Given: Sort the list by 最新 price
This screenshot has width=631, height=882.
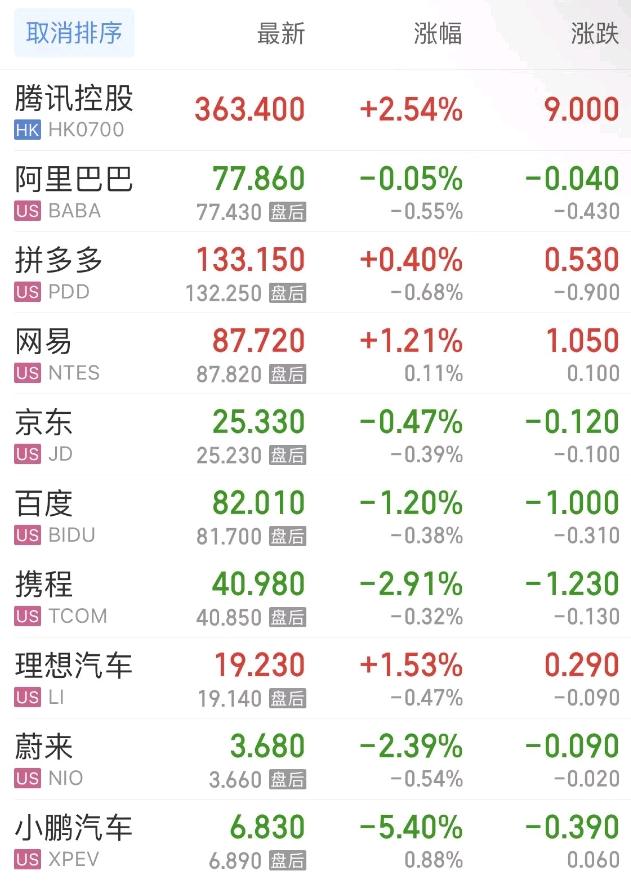Looking at the screenshot, I should tap(281, 33).
